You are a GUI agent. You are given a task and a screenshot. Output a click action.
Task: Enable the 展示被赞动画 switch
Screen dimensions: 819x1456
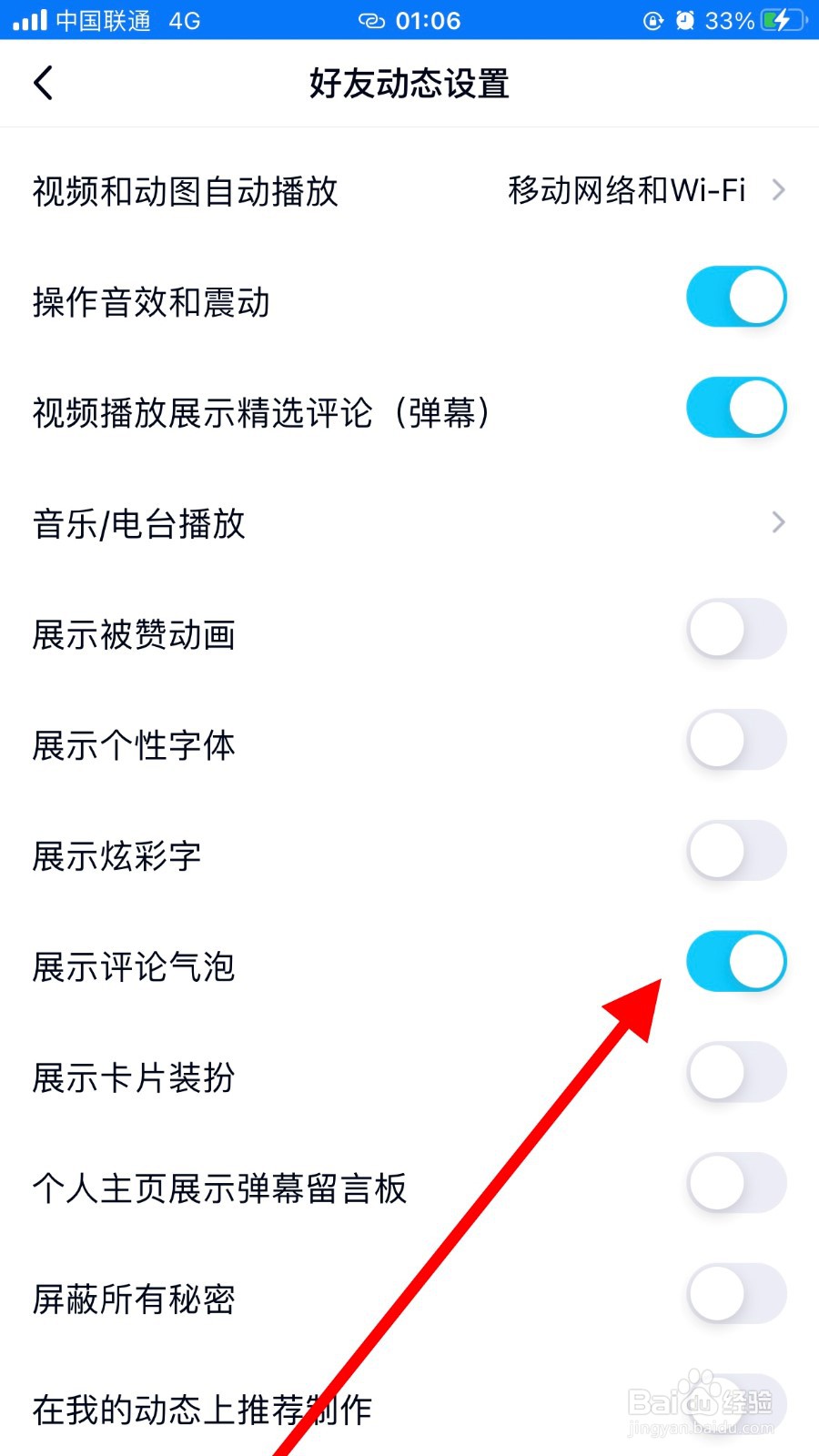tap(736, 629)
